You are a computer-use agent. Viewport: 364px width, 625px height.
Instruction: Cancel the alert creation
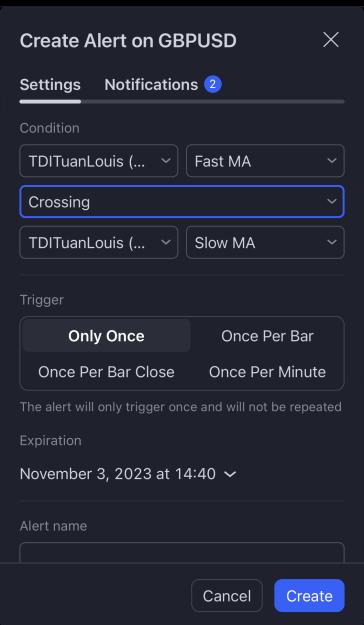click(x=227, y=596)
